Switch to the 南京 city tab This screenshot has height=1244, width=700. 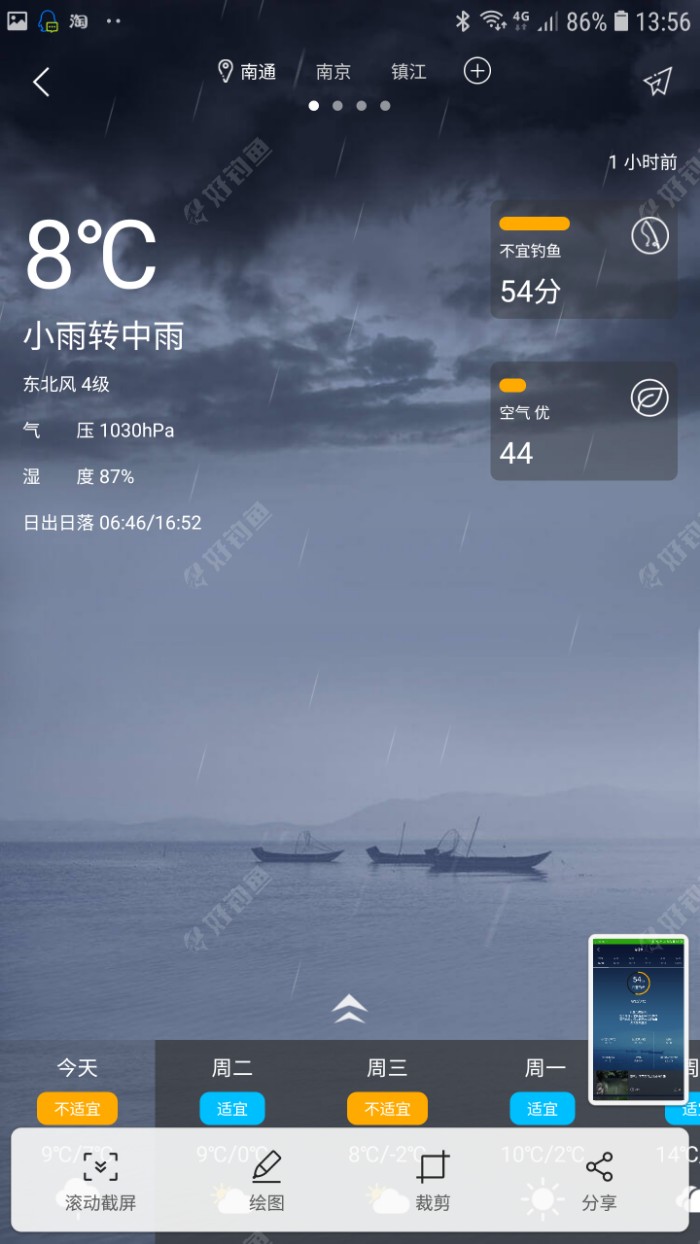(333, 72)
